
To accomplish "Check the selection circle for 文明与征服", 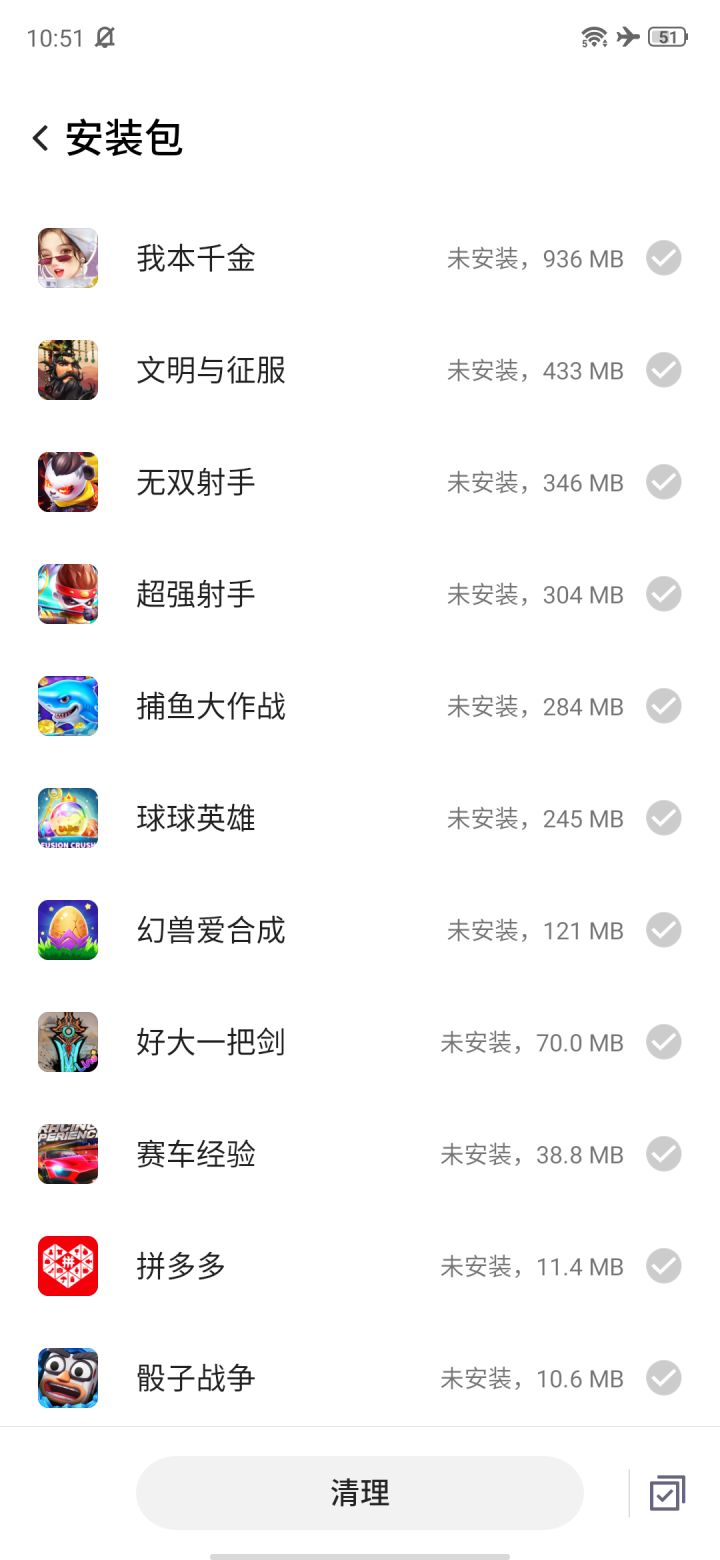I will coord(663,370).
